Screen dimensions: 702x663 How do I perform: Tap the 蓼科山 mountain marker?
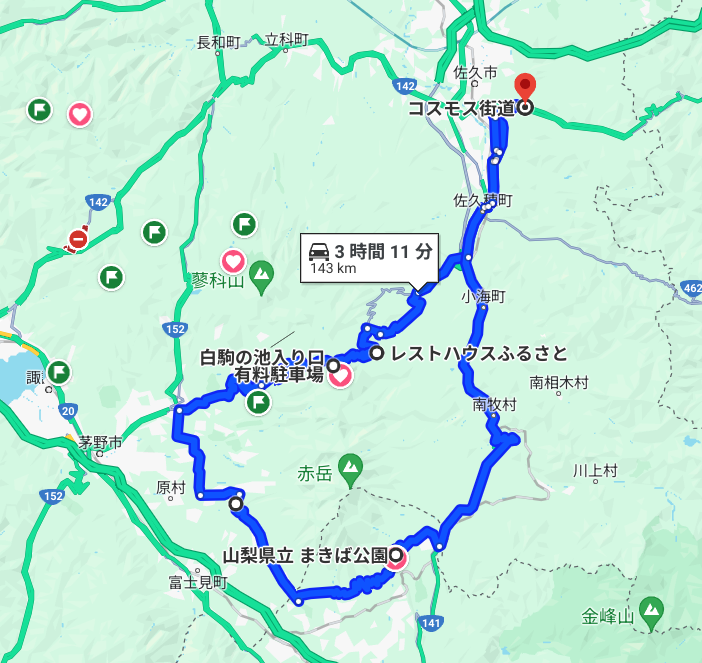262,277
